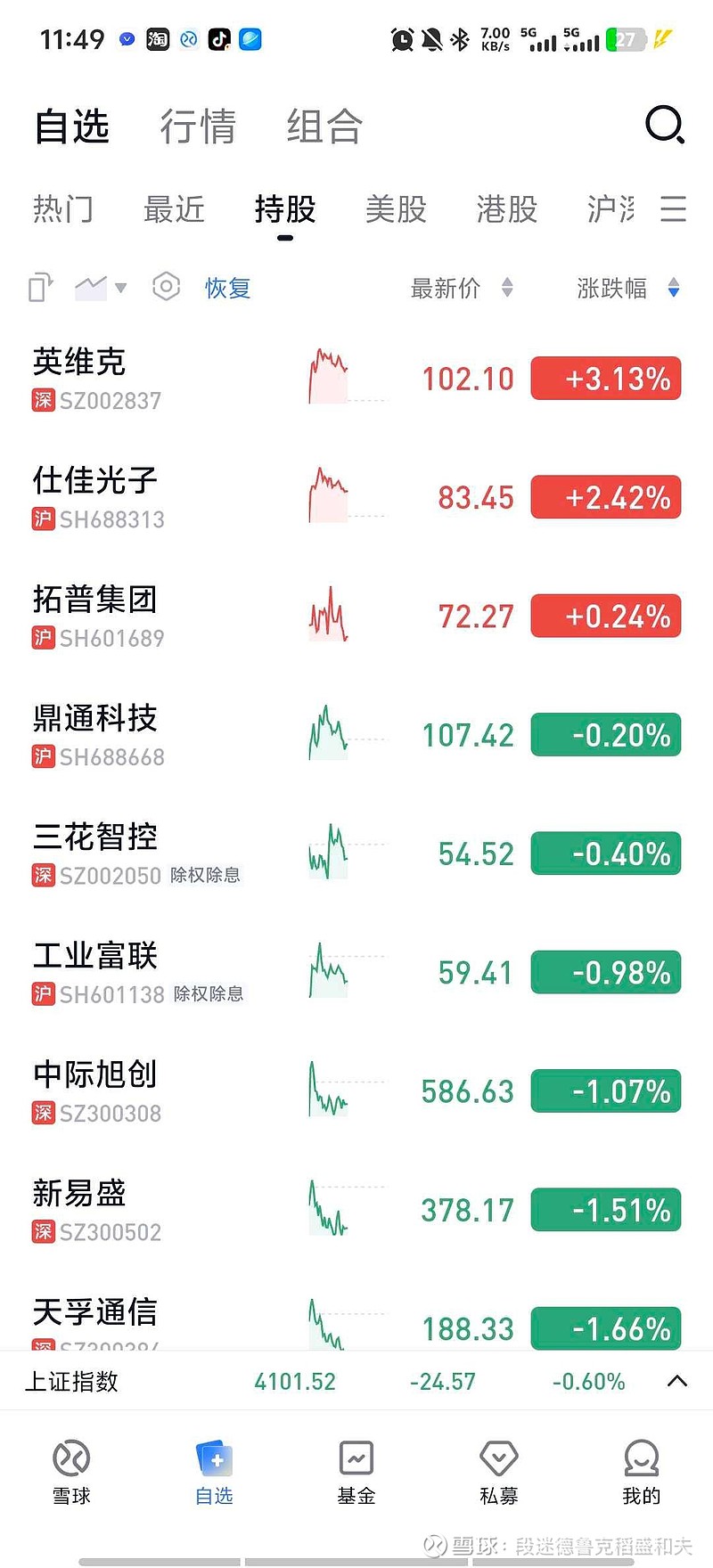Switch to the 行情 tab
The width and height of the screenshot is (713, 1568).
tap(197, 126)
